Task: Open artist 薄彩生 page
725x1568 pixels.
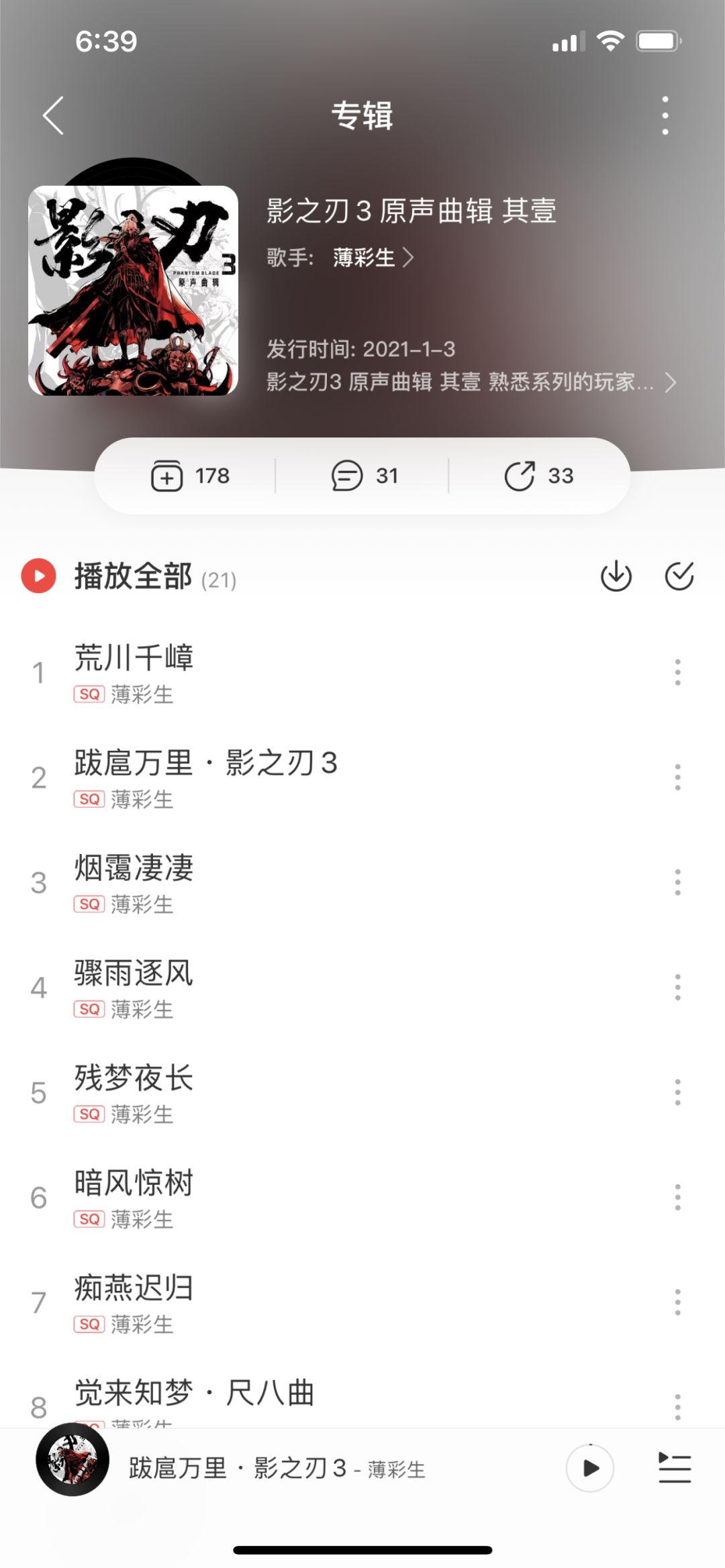Action: (x=373, y=257)
